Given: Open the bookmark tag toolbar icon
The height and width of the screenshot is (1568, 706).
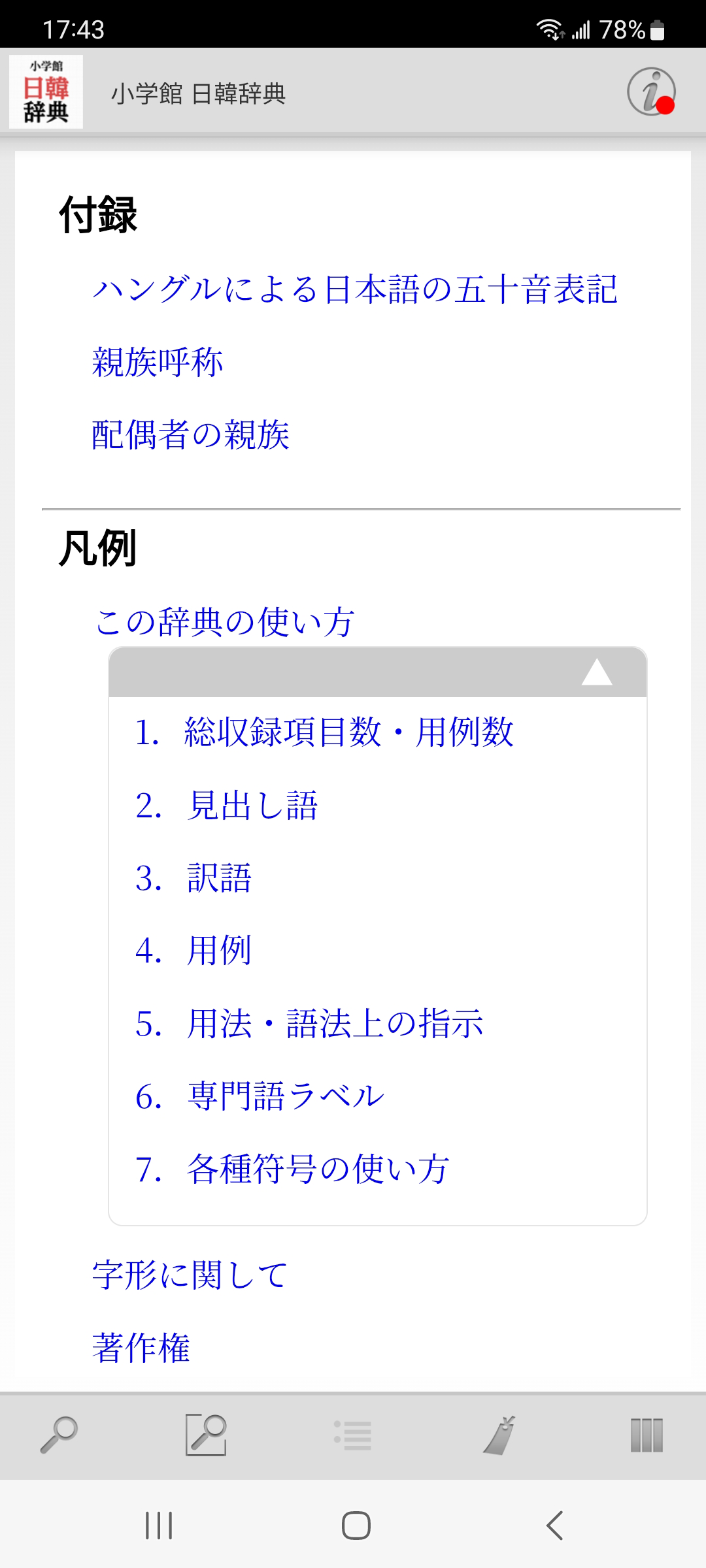Looking at the screenshot, I should click(500, 1435).
